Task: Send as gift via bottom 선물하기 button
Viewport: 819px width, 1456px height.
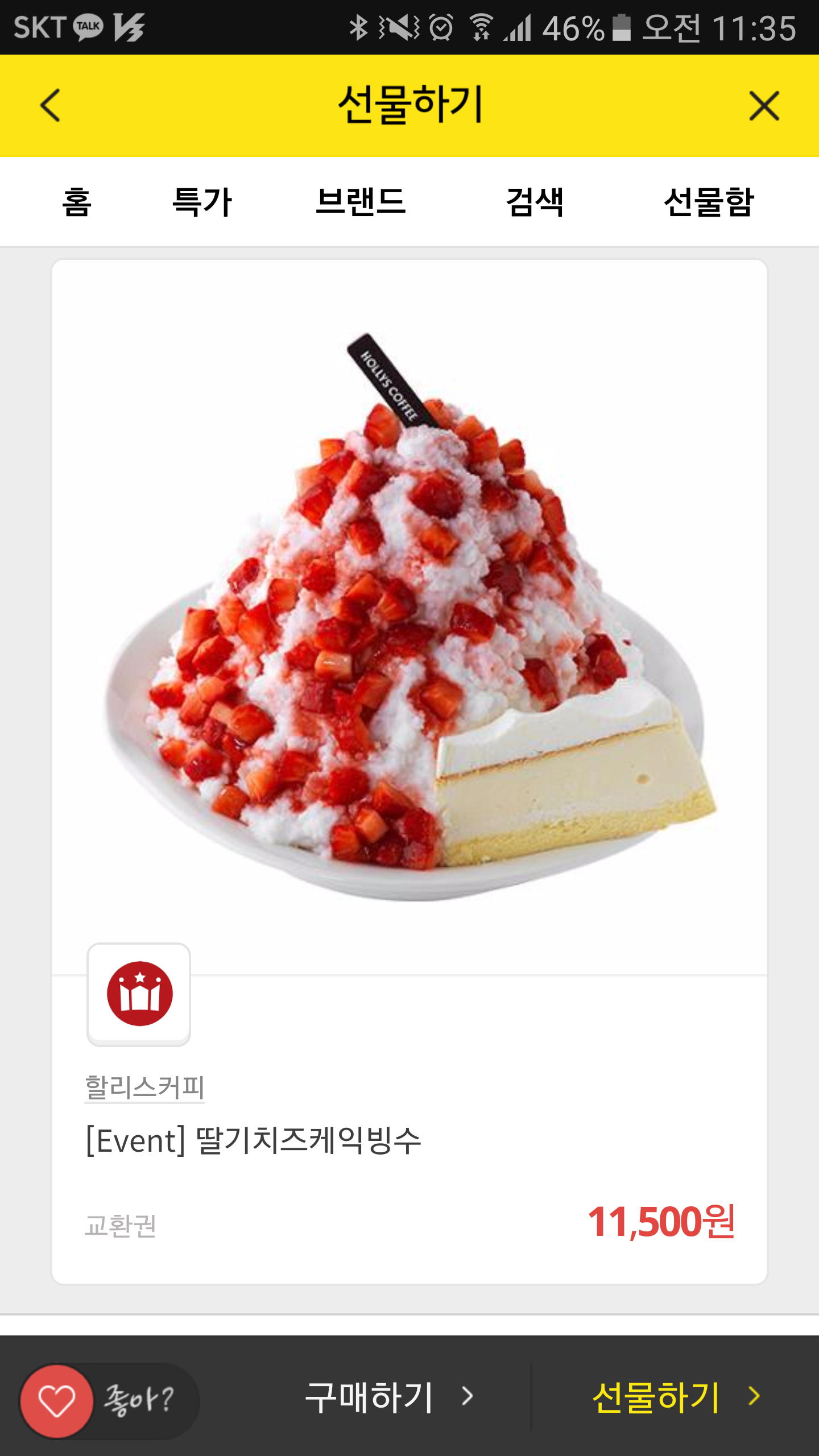Action: [675, 1397]
